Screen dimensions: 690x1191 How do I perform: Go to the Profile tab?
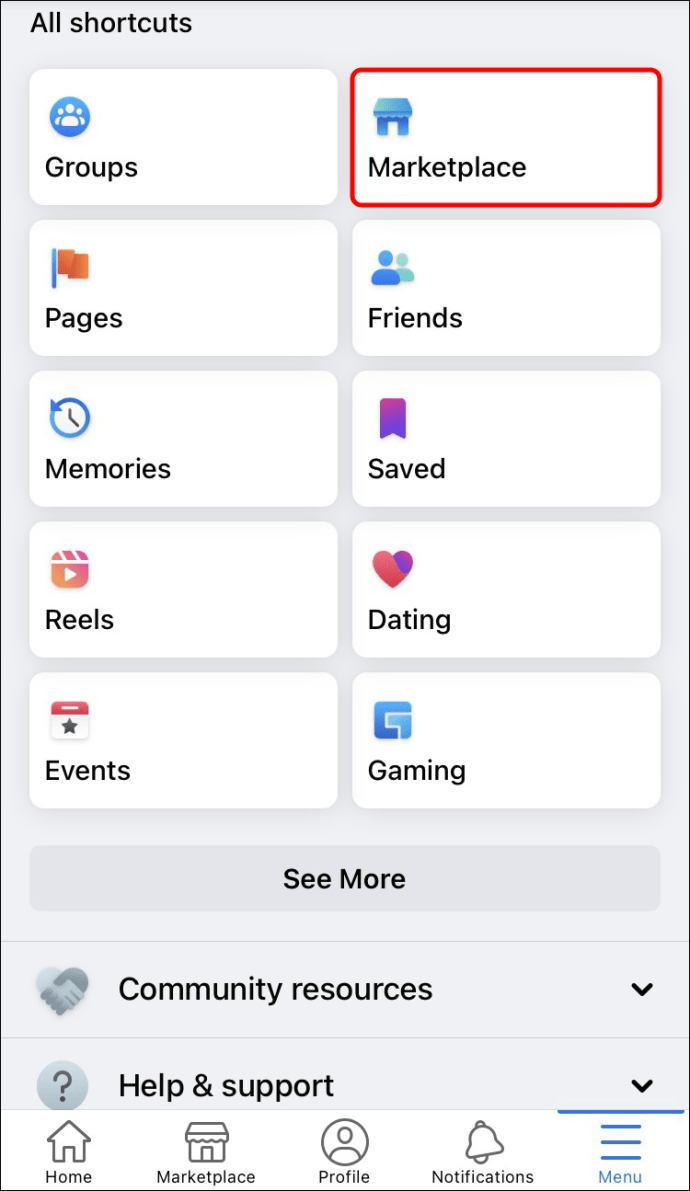point(344,1152)
